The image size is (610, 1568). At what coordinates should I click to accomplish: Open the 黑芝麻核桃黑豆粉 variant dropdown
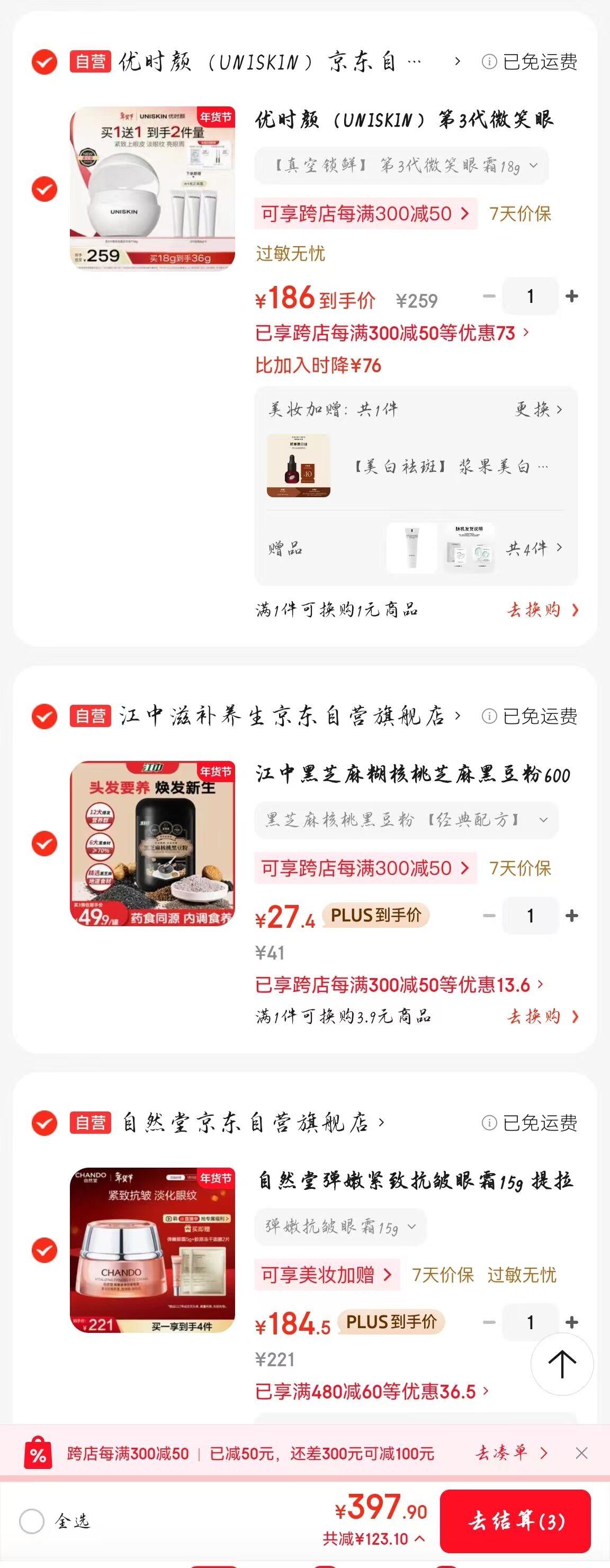point(406,820)
